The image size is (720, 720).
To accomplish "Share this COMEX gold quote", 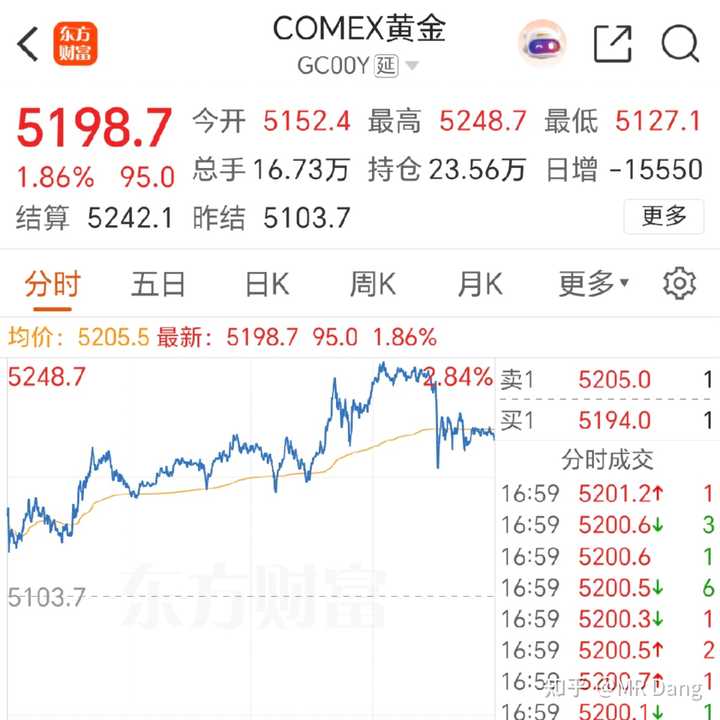I will [x=612, y=44].
